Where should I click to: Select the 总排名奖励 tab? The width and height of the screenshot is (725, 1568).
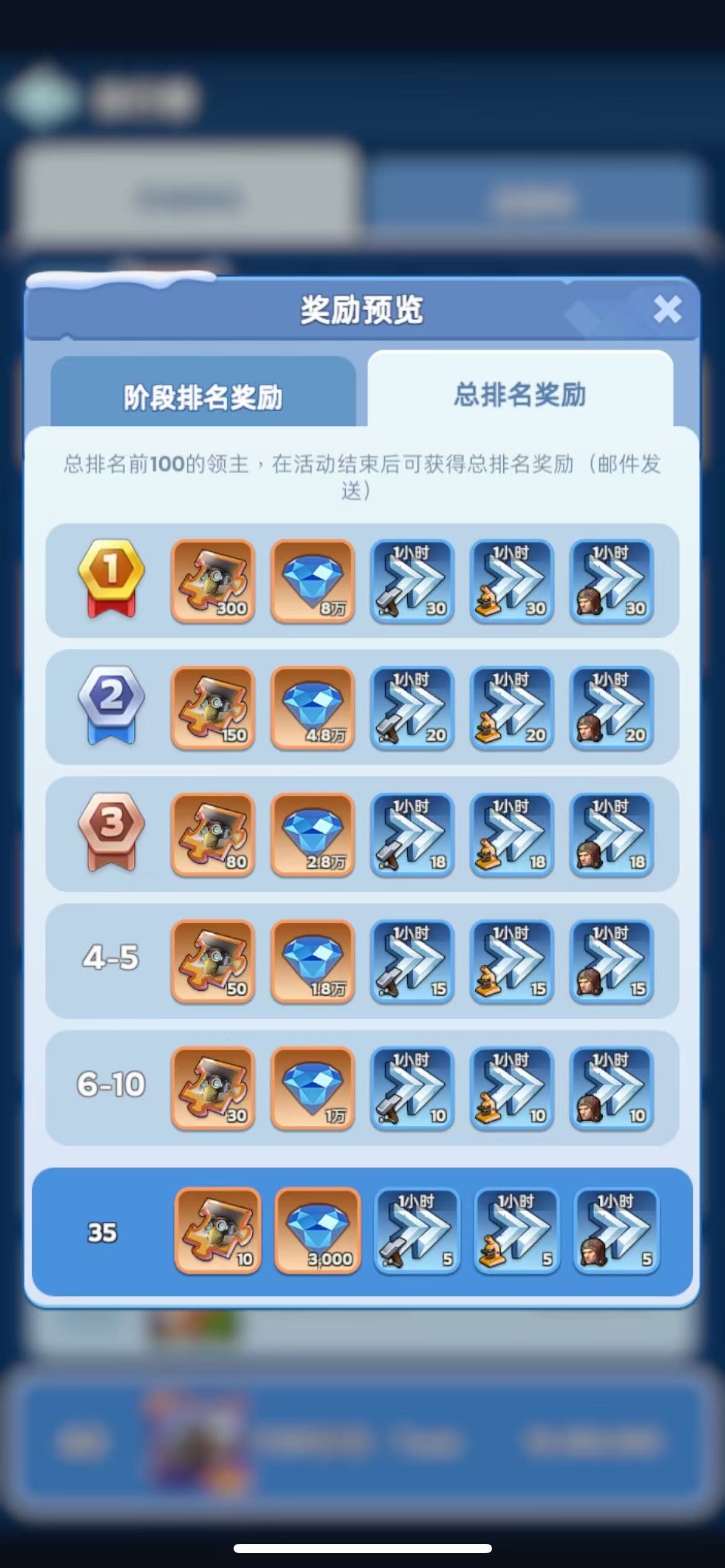point(520,394)
